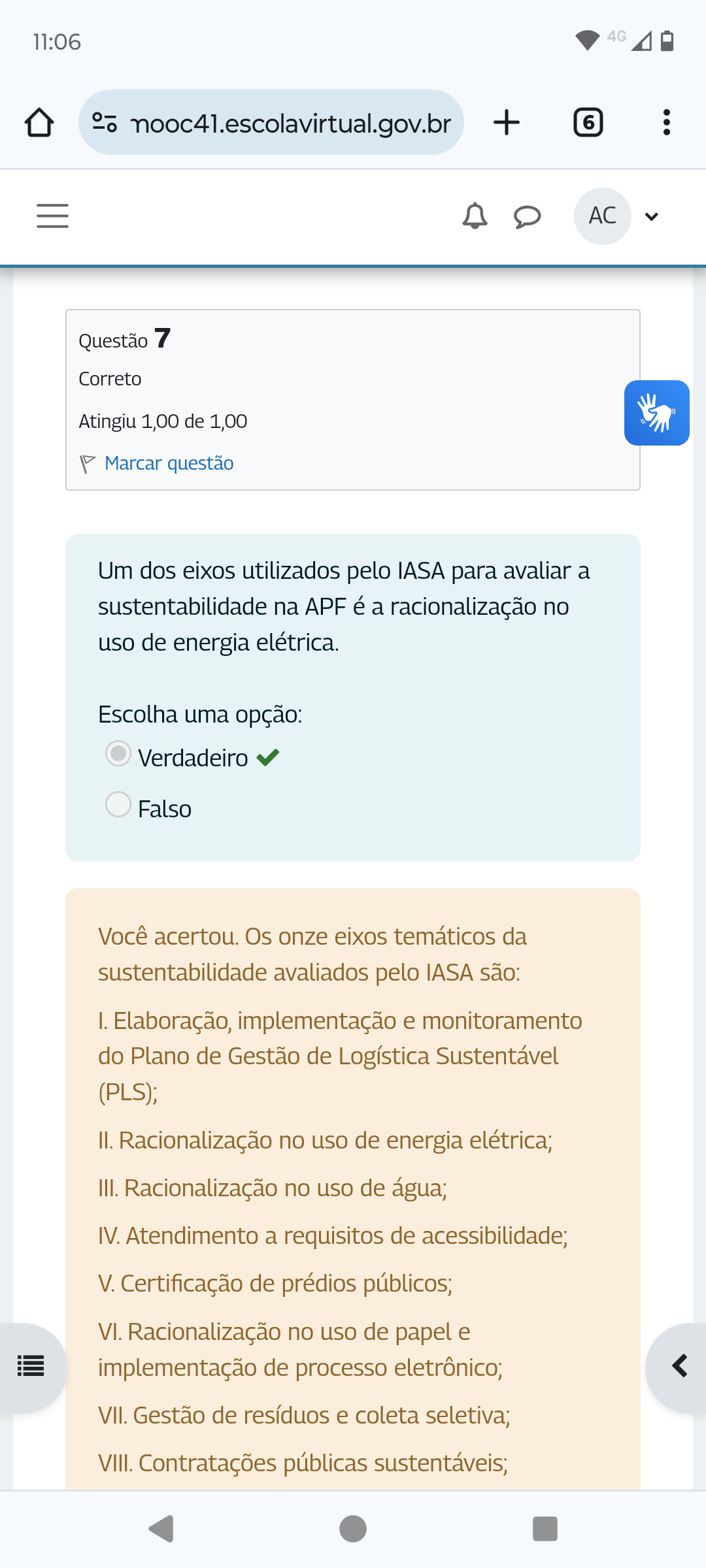This screenshot has width=706, height=1568.
Task: Select the Verdadeiro radio option
Action: tap(118, 754)
